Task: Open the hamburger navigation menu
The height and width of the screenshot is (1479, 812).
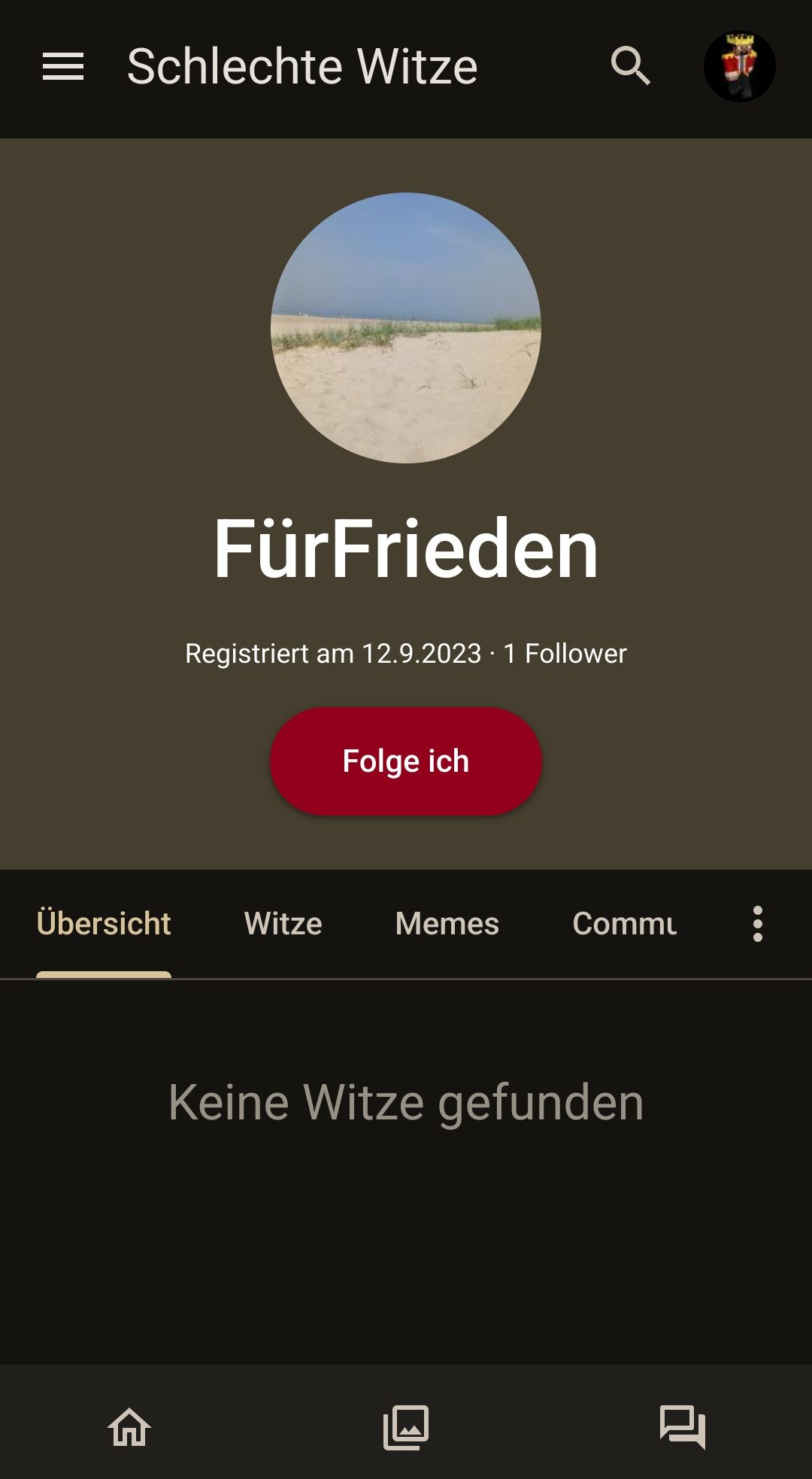Action: (63, 67)
